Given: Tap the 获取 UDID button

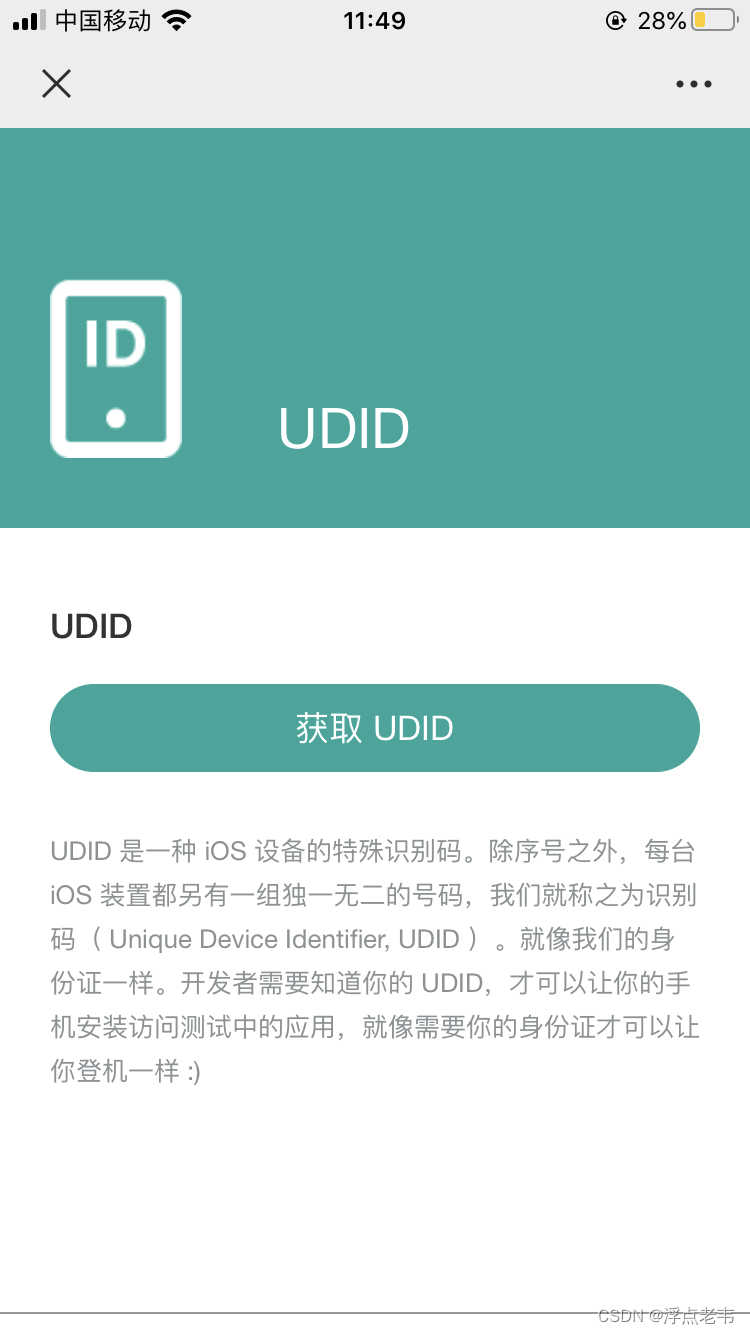Looking at the screenshot, I should click(375, 728).
